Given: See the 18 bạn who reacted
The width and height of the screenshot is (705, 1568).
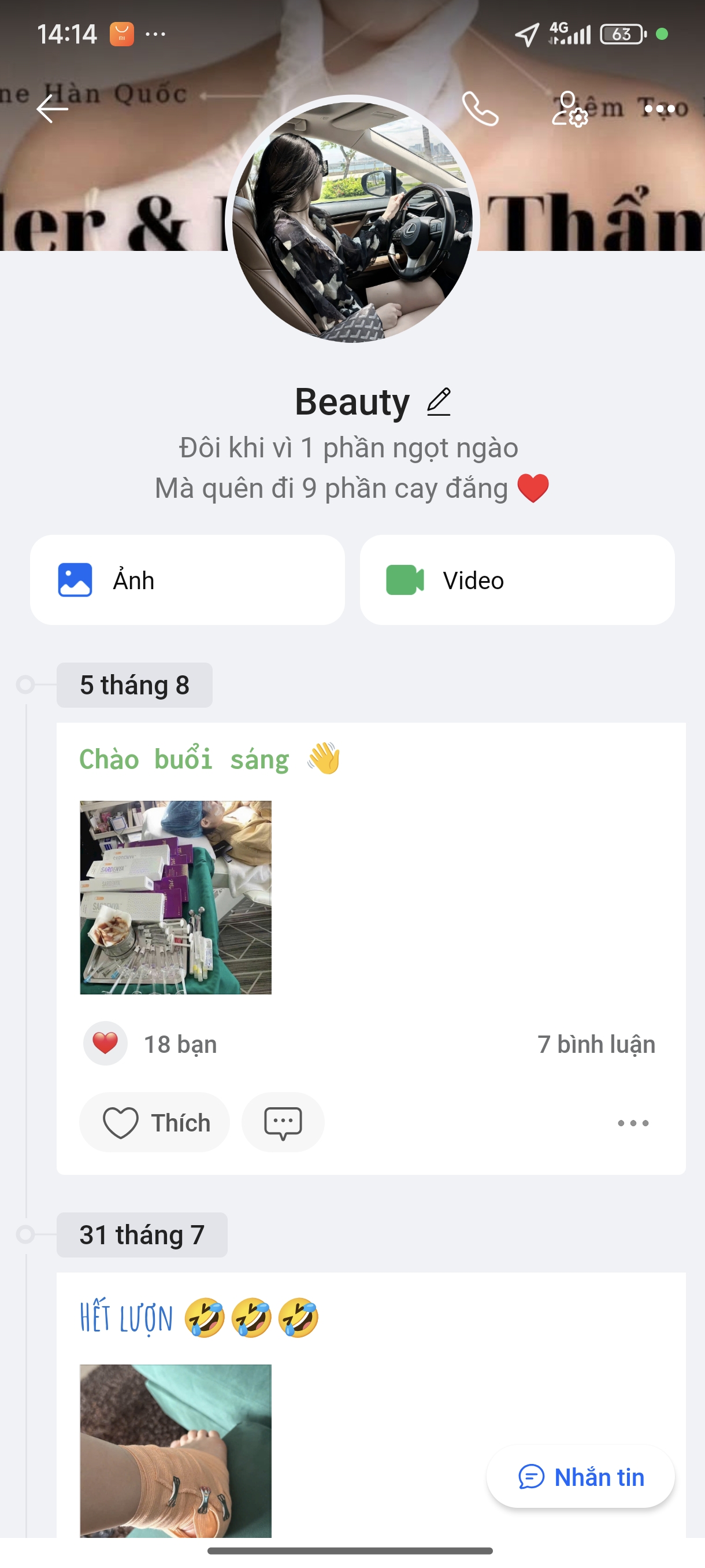Looking at the screenshot, I should point(180,1045).
